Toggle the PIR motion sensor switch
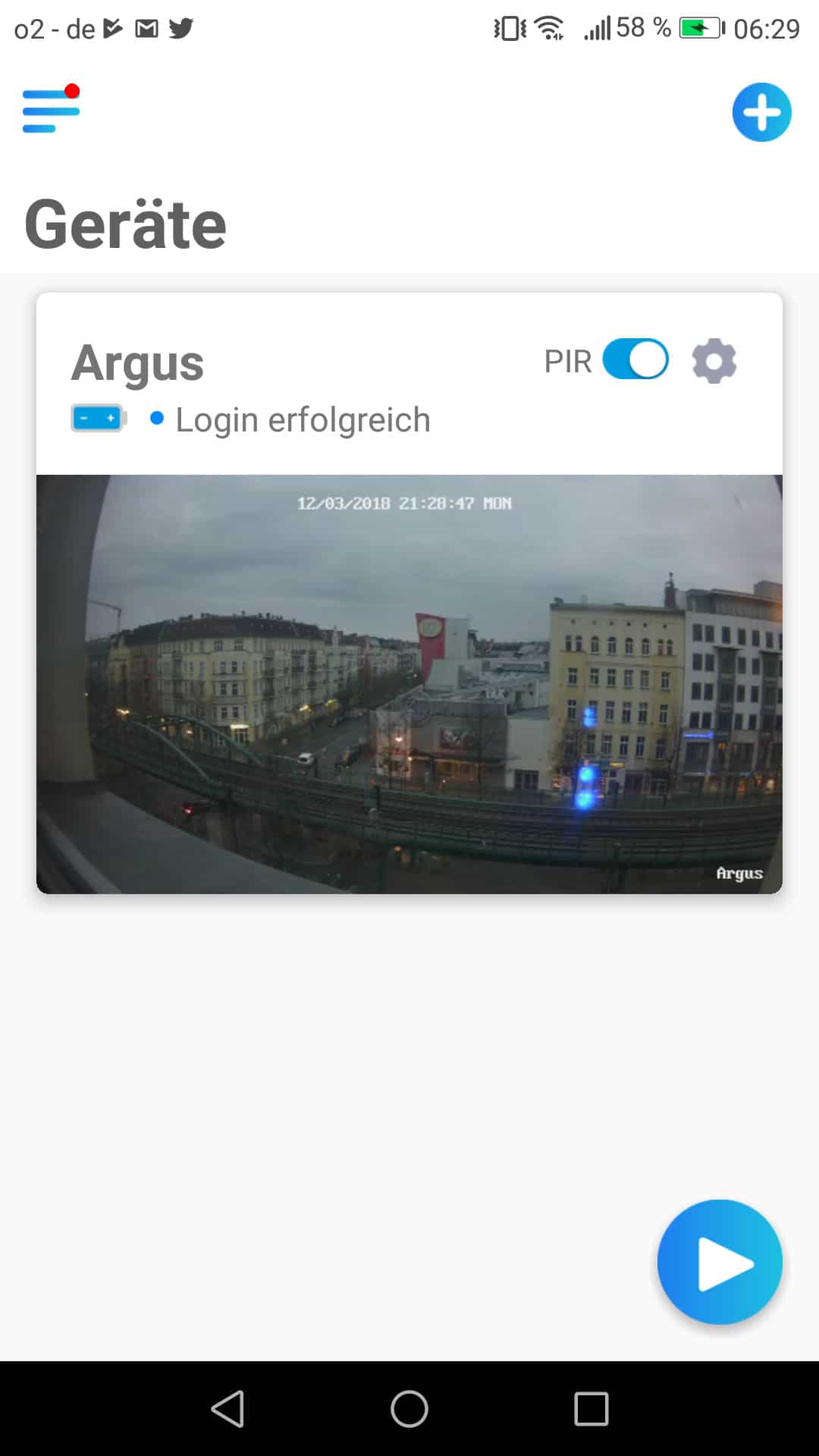The width and height of the screenshot is (819, 1456). 635,359
